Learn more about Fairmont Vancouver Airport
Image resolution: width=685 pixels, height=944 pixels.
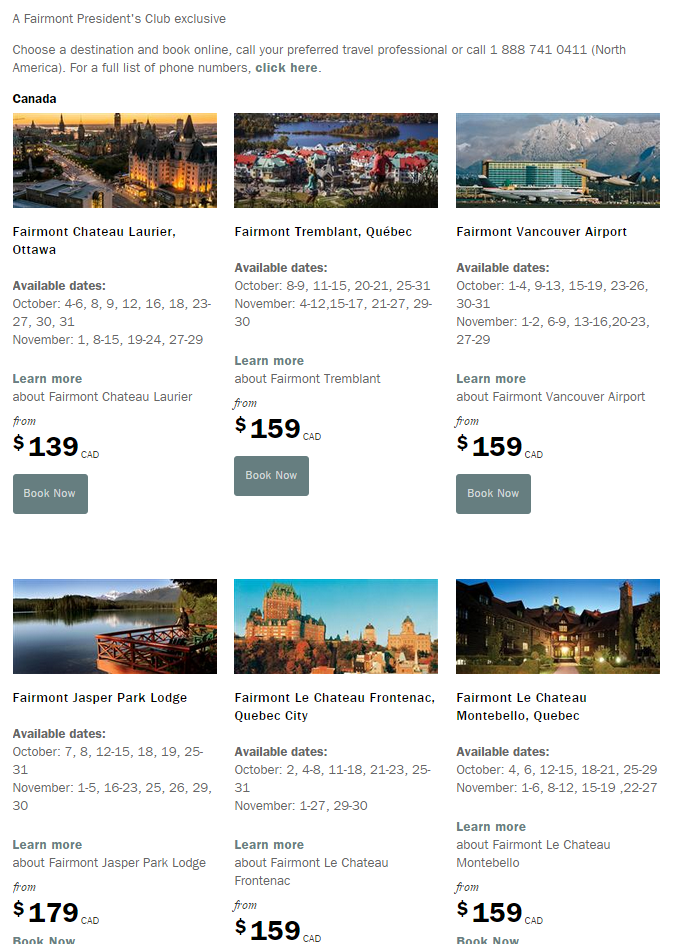click(491, 379)
